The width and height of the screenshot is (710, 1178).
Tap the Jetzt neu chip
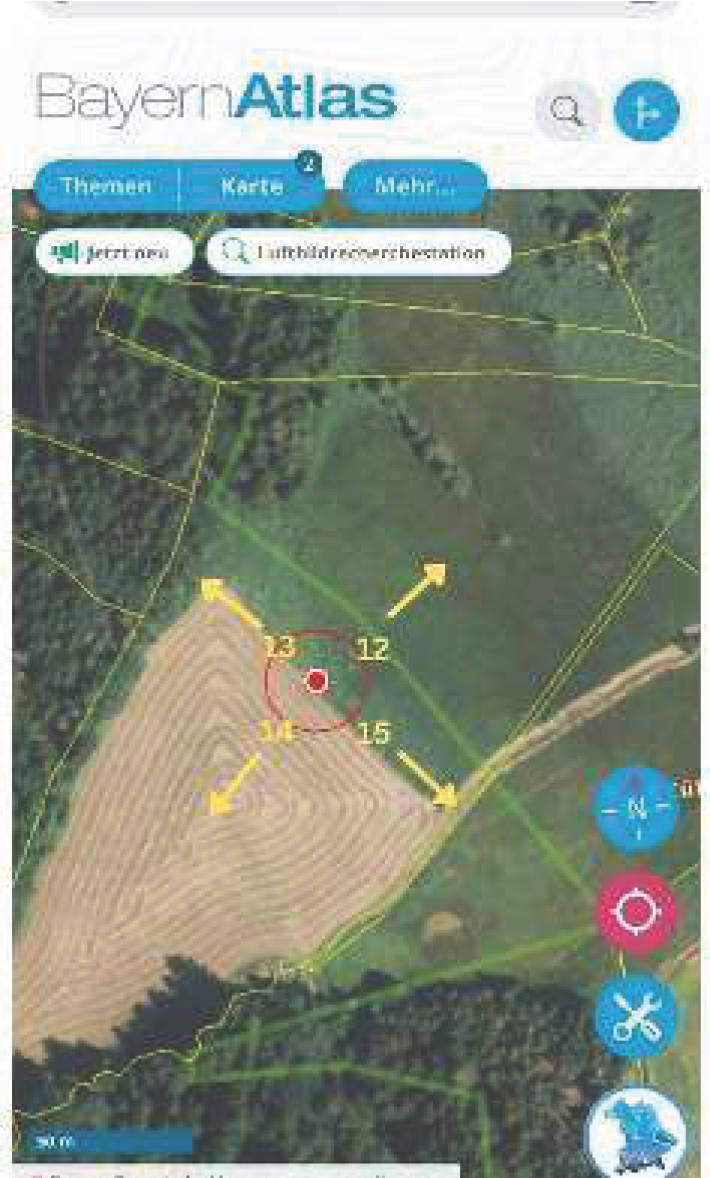(114, 253)
